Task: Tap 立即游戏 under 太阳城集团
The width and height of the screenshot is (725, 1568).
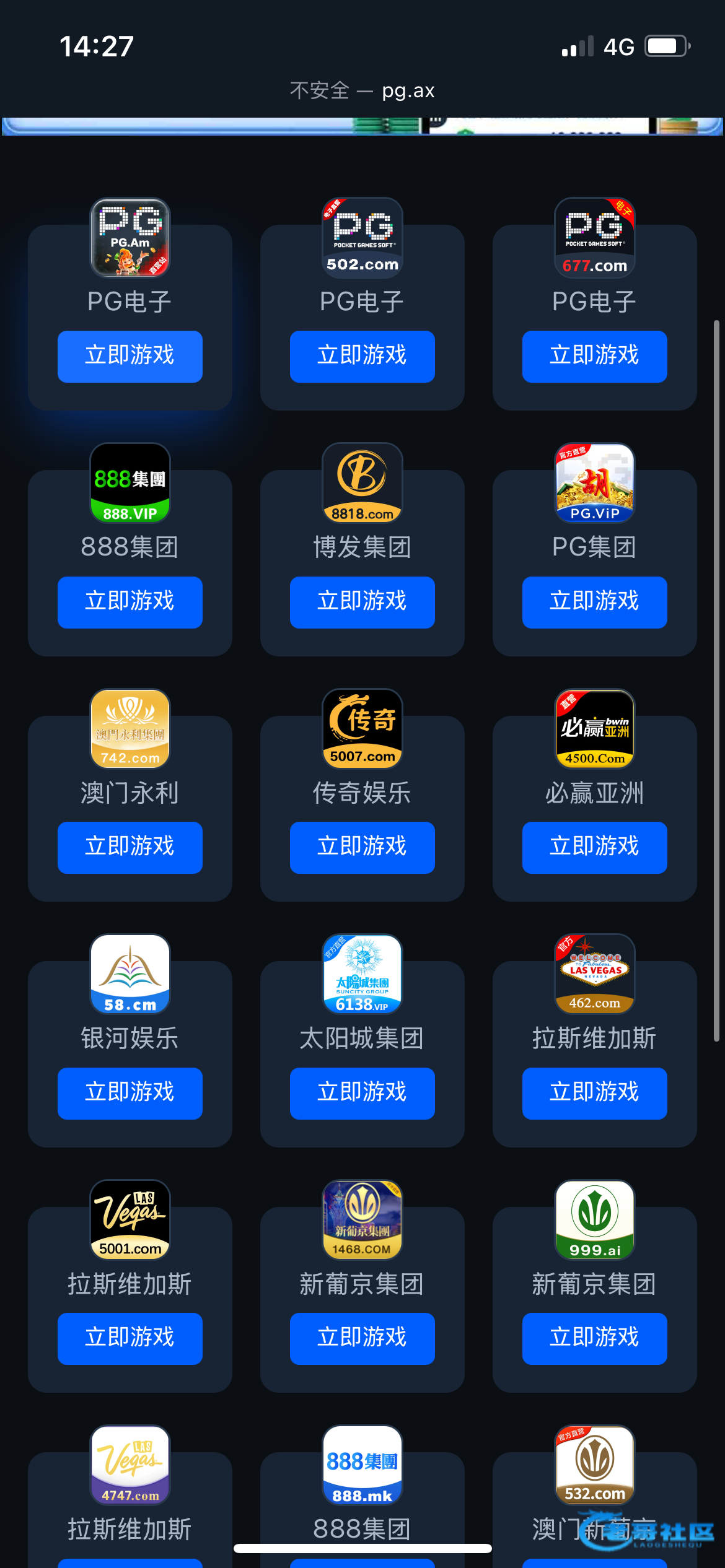Action: pos(362,1093)
